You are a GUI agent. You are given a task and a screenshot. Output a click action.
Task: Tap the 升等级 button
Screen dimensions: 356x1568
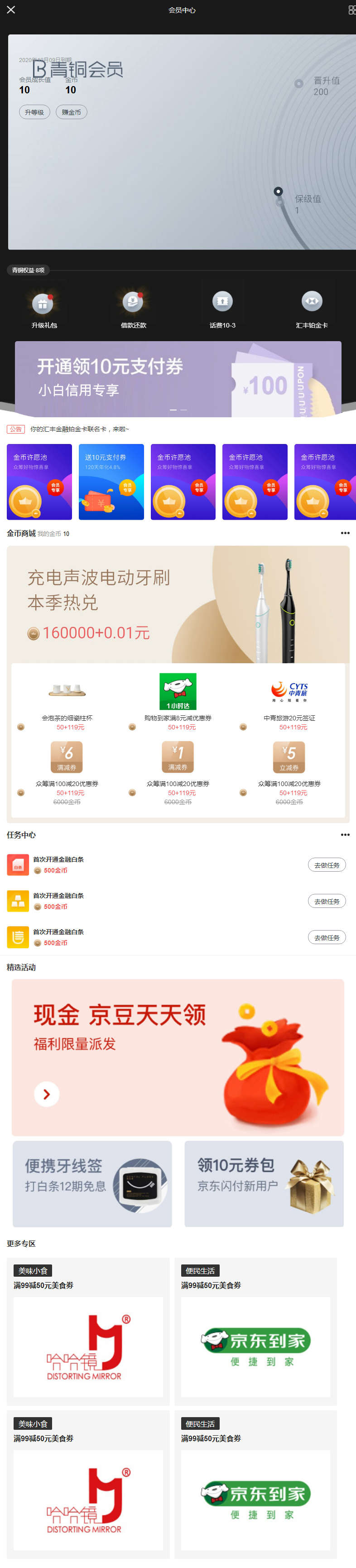click(34, 112)
